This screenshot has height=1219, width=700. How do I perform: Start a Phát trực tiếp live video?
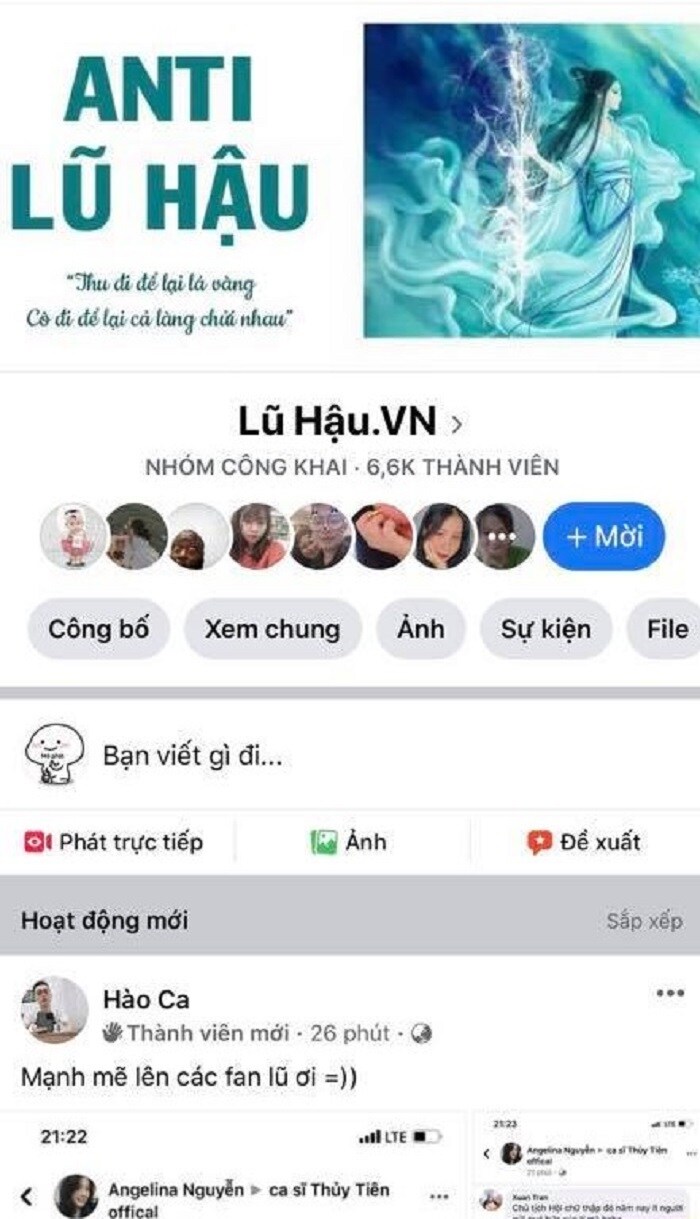click(114, 842)
